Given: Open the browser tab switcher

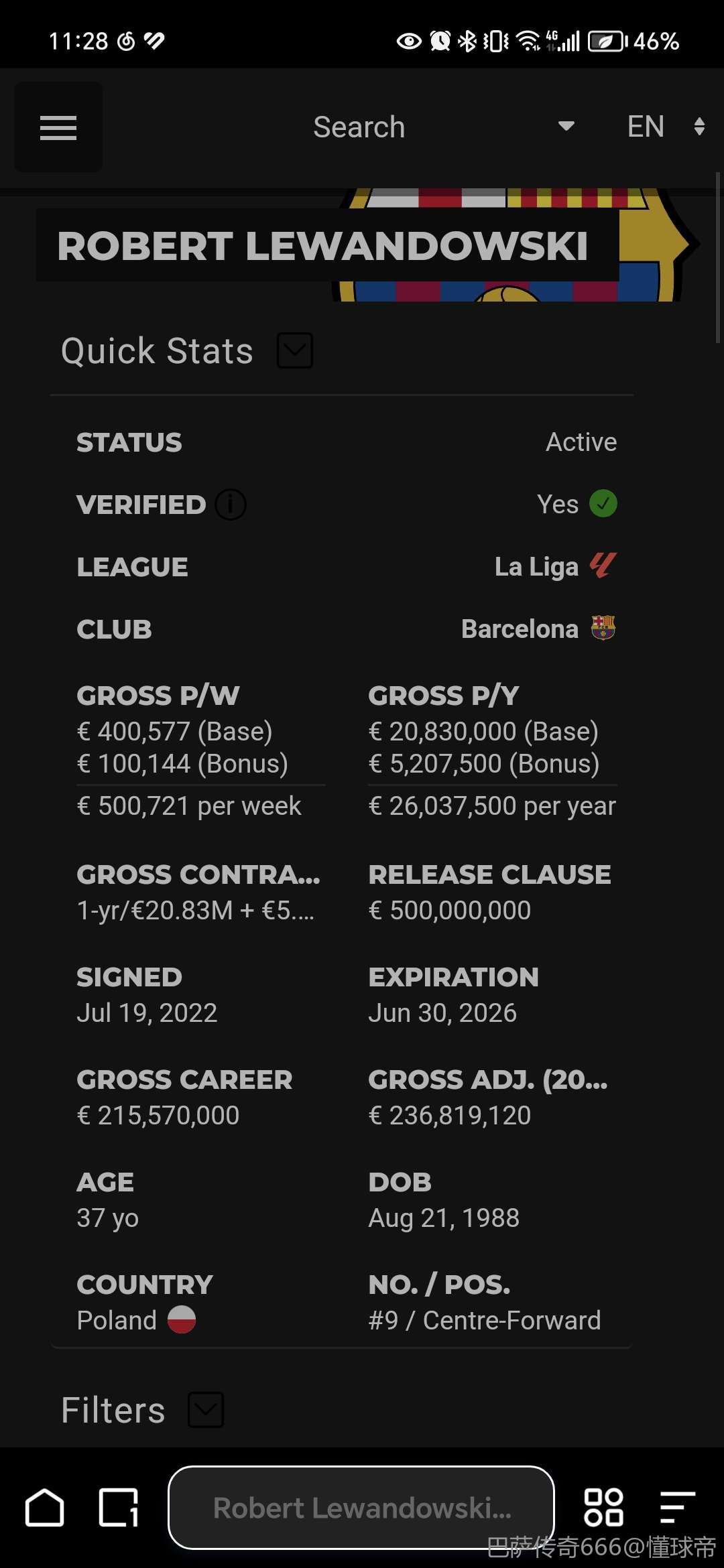Looking at the screenshot, I should pos(119,1508).
